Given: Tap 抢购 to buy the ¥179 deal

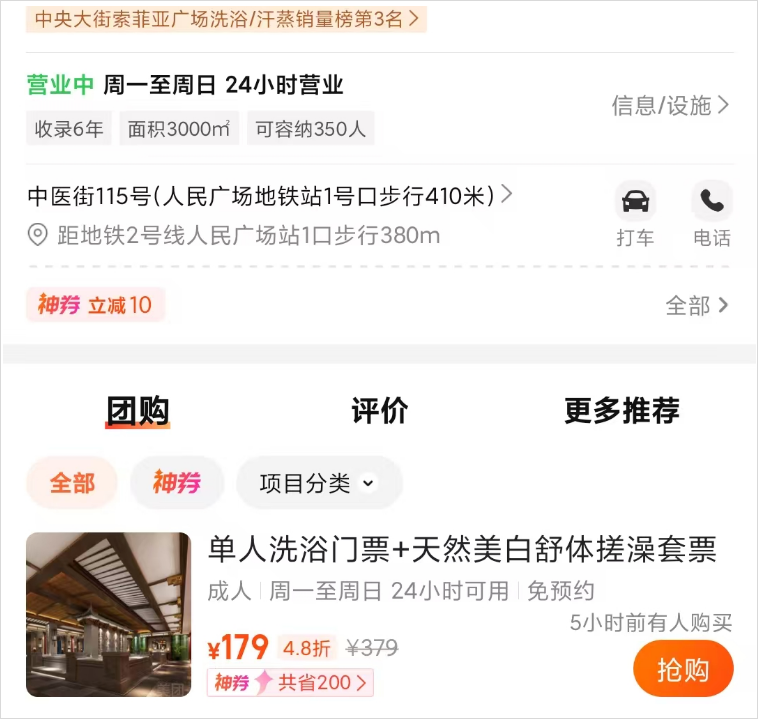Looking at the screenshot, I should pyautogui.click(x=683, y=669).
